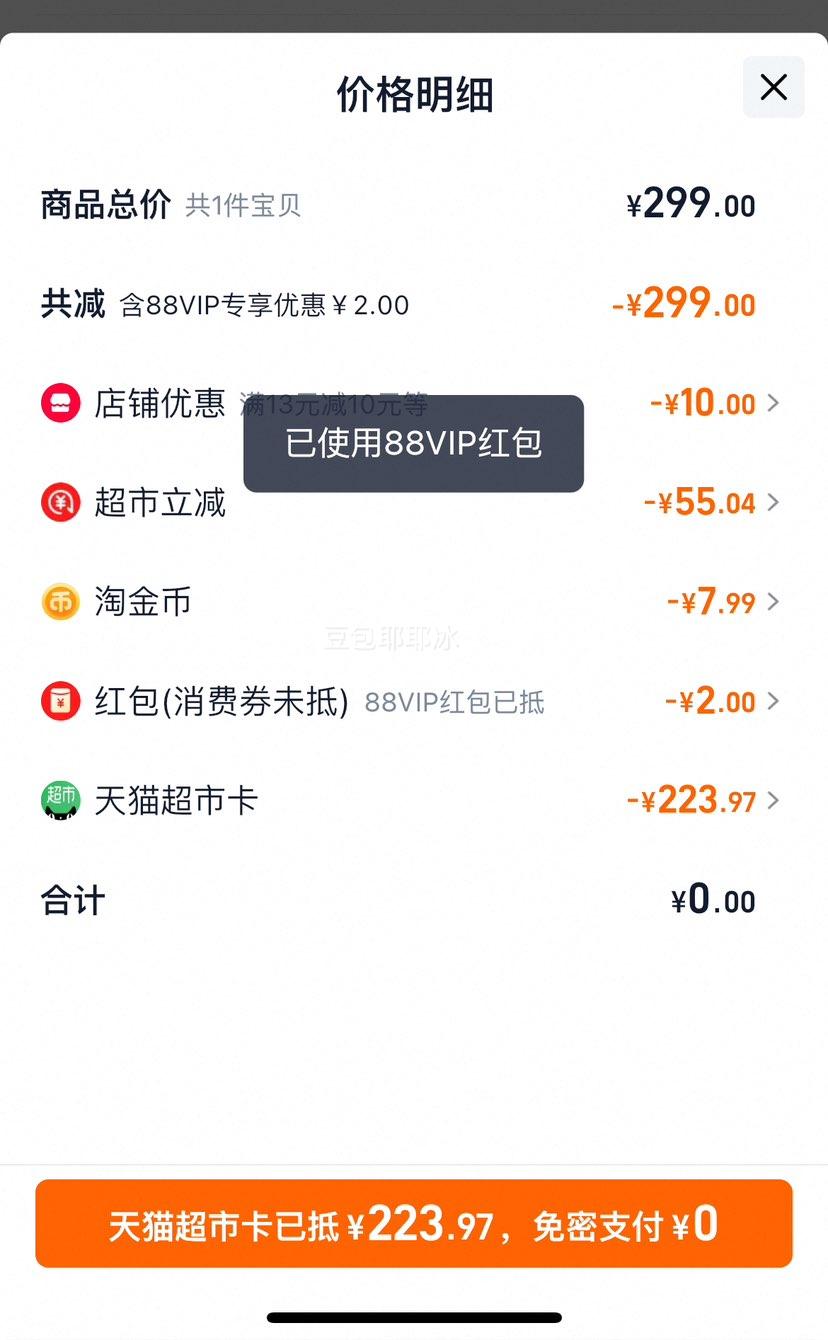Image resolution: width=828 pixels, height=1340 pixels.
Task: Close the 价格明细 price detail sheet
Action: [x=773, y=88]
